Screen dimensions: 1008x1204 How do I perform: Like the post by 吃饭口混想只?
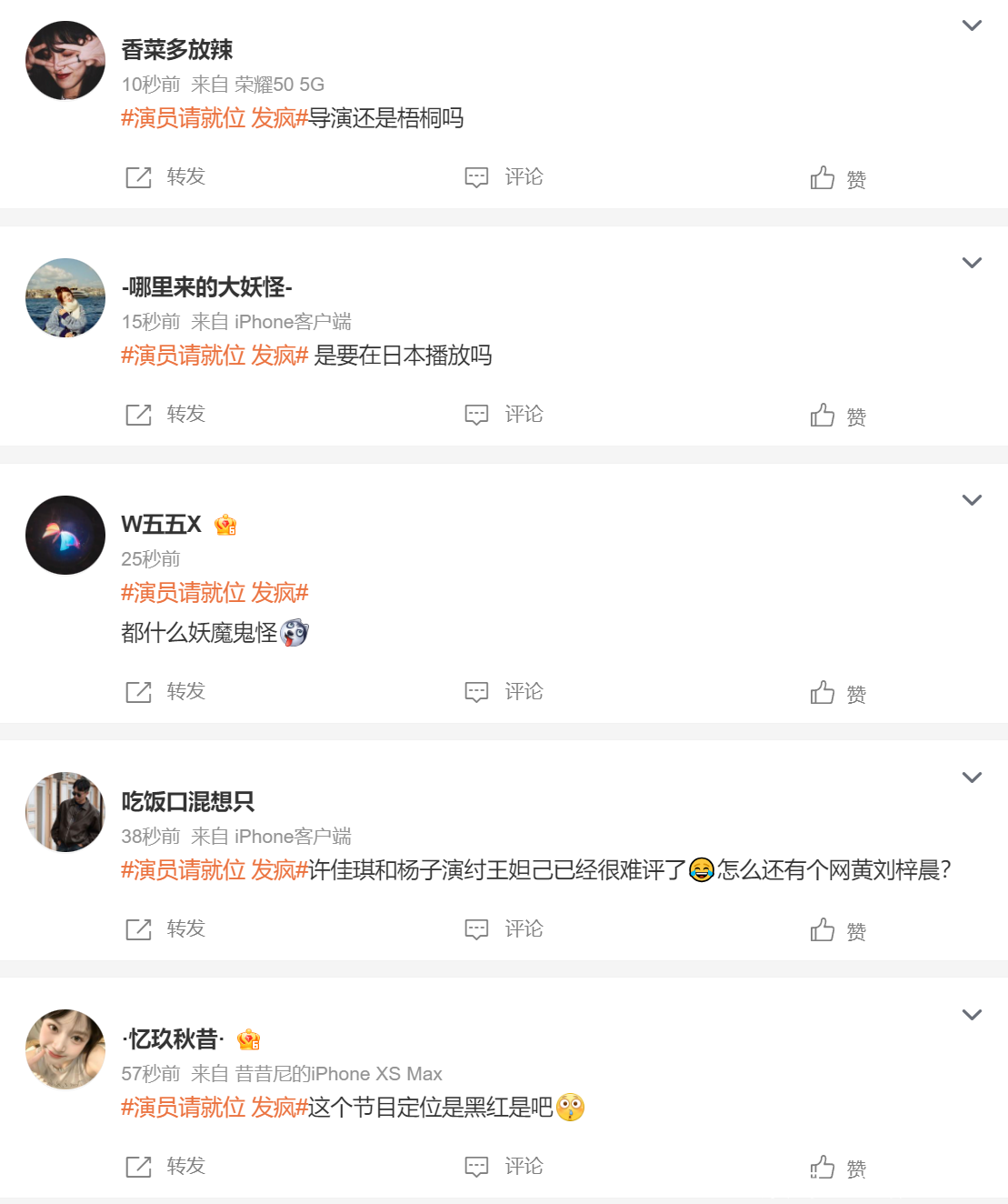(x=838, y=930)
